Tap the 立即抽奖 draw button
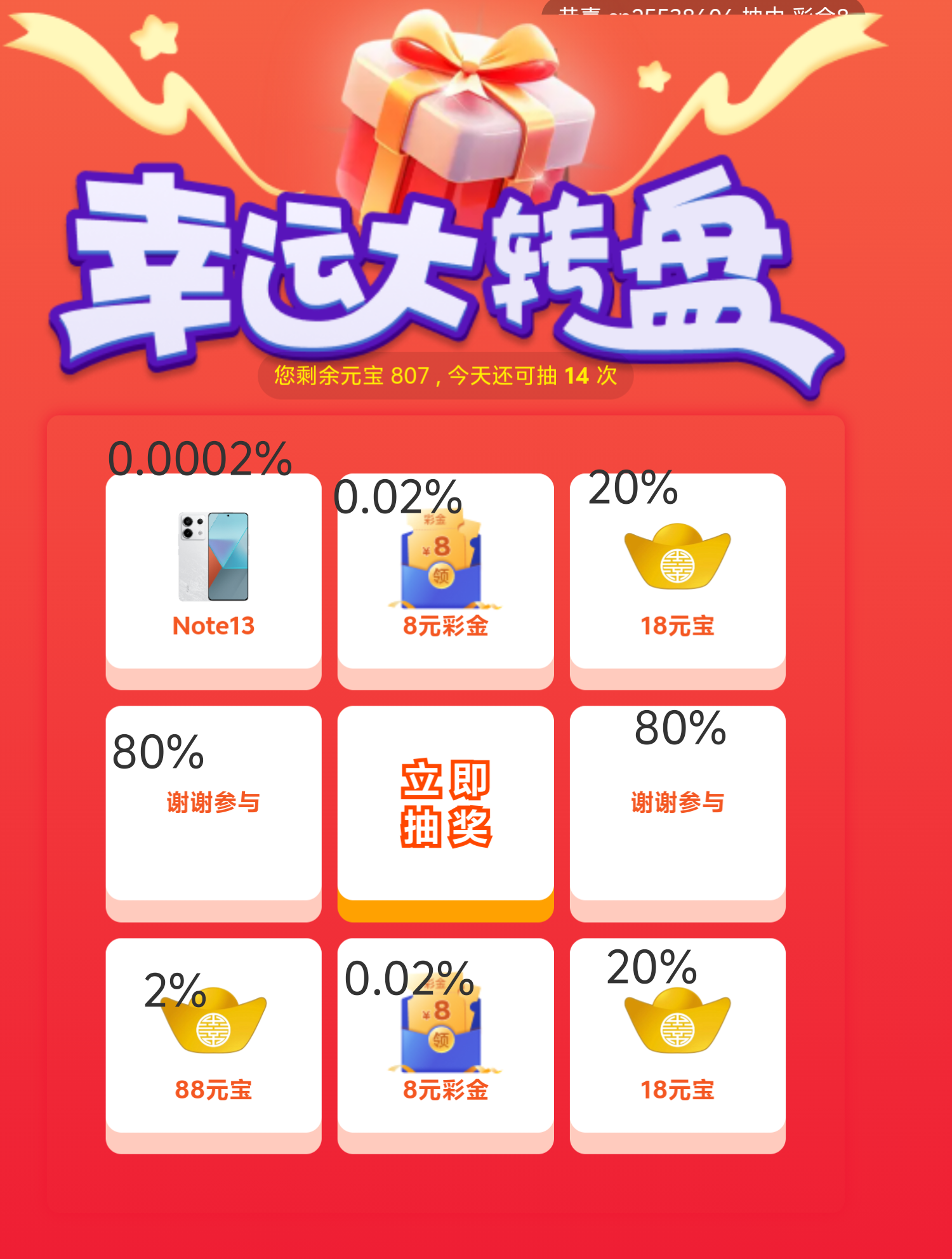Image resolution: width=952 pixels, height=1259 pixels. click(x=446, y=805)
